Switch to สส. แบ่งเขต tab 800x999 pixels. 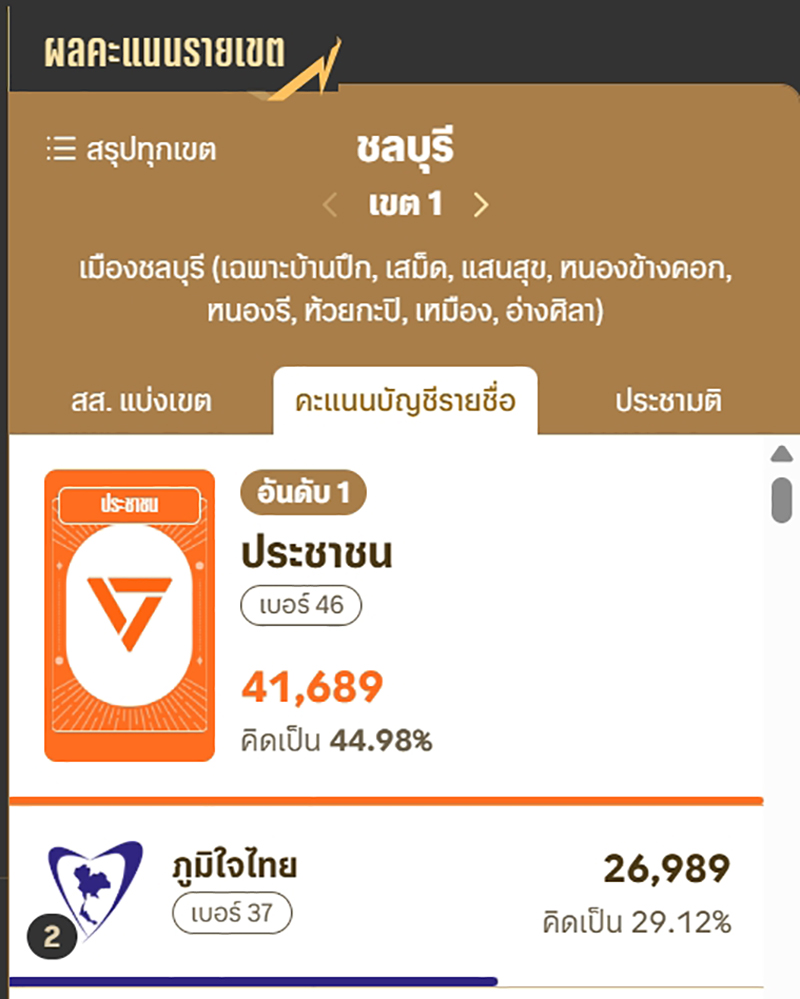coord(141,402)
